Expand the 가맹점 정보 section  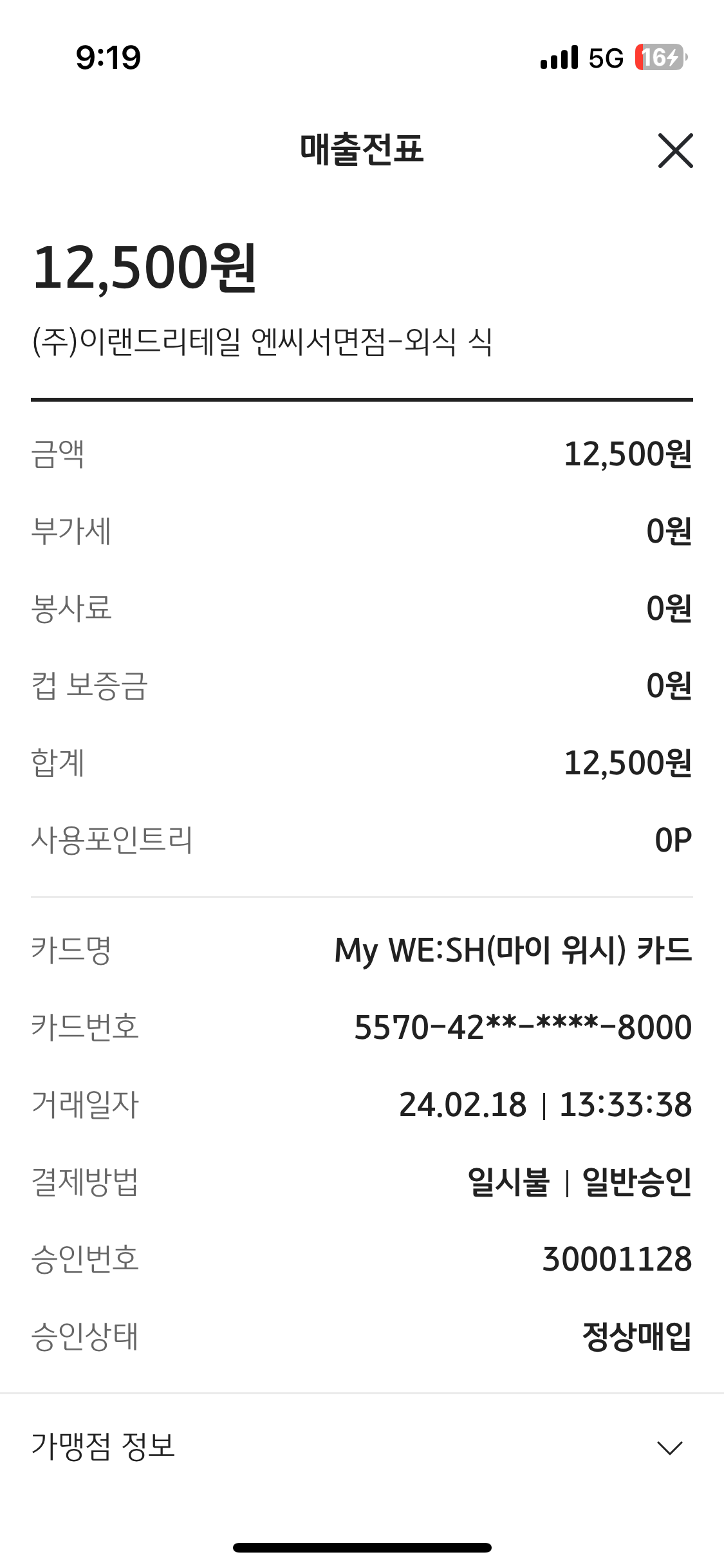coord(669,1448)
